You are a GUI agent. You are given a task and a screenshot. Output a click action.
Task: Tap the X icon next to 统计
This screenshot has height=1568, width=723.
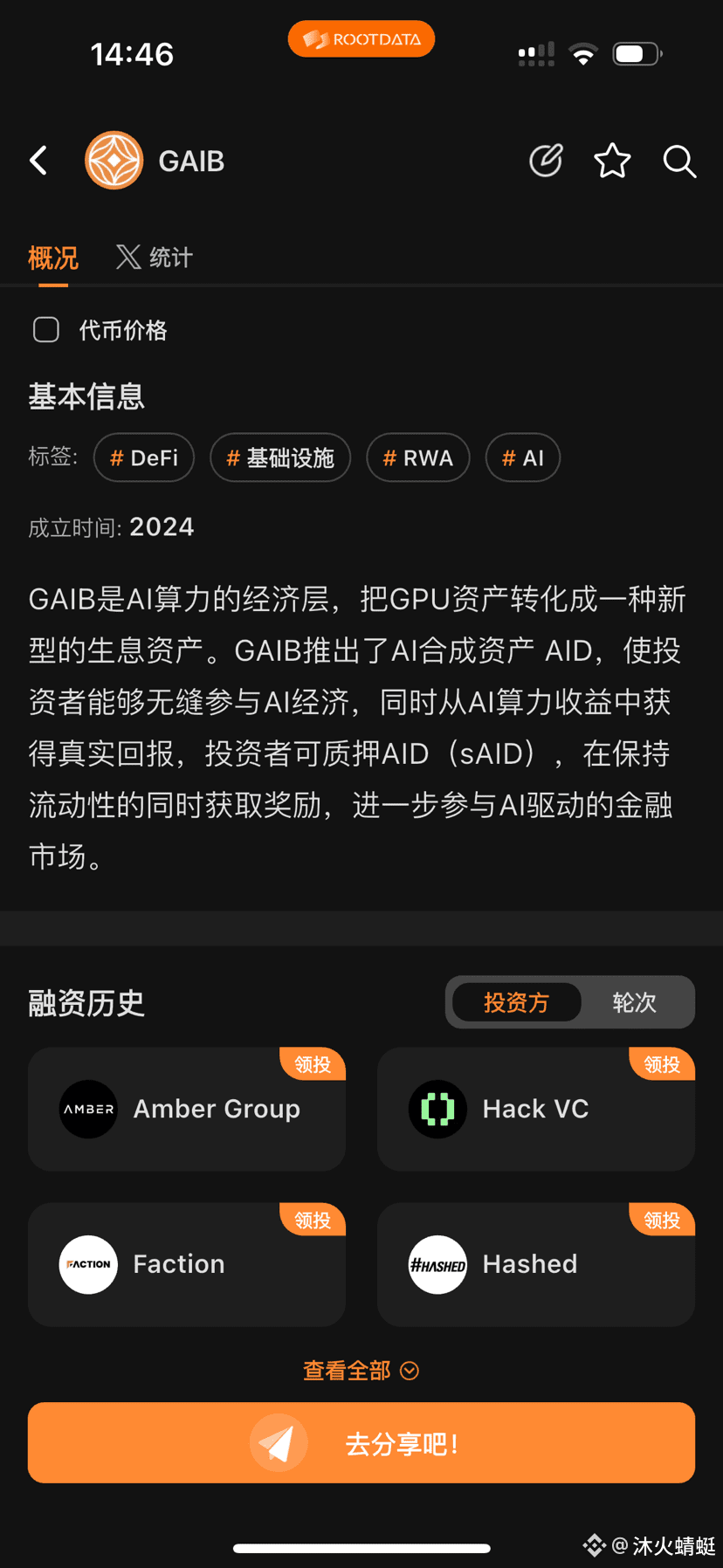pos(127,256)
